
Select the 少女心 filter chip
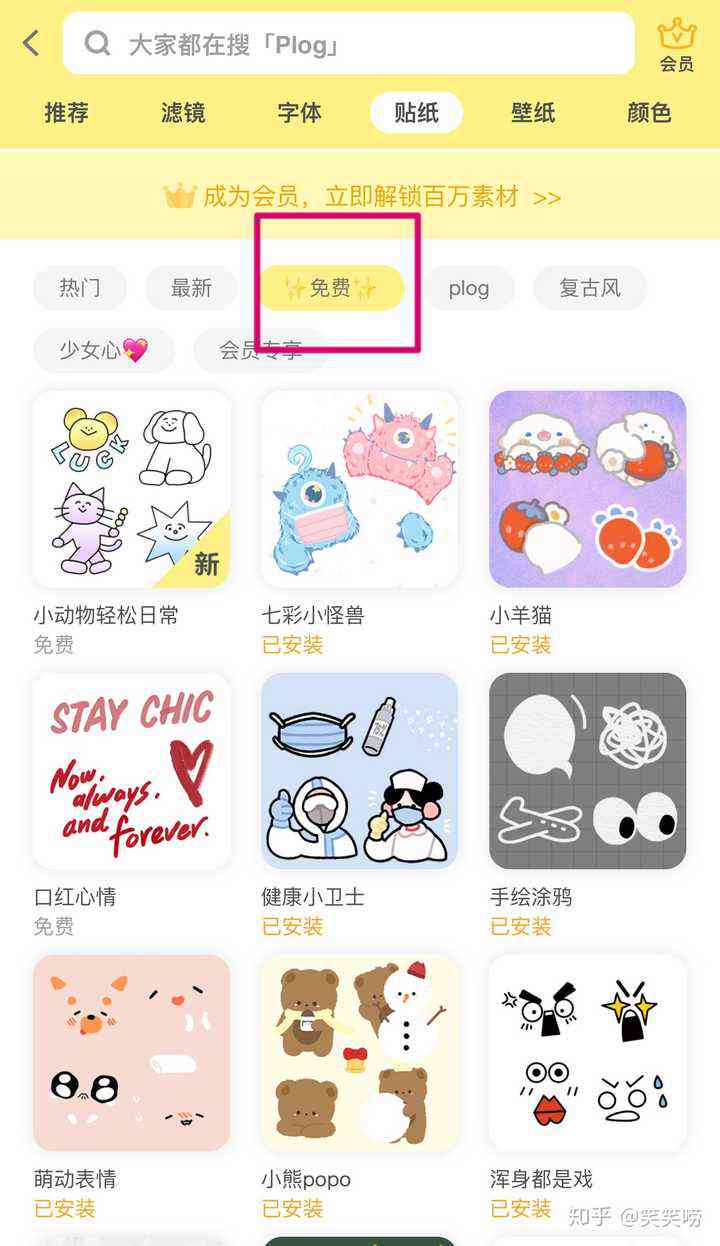click(x=104, y=350)
